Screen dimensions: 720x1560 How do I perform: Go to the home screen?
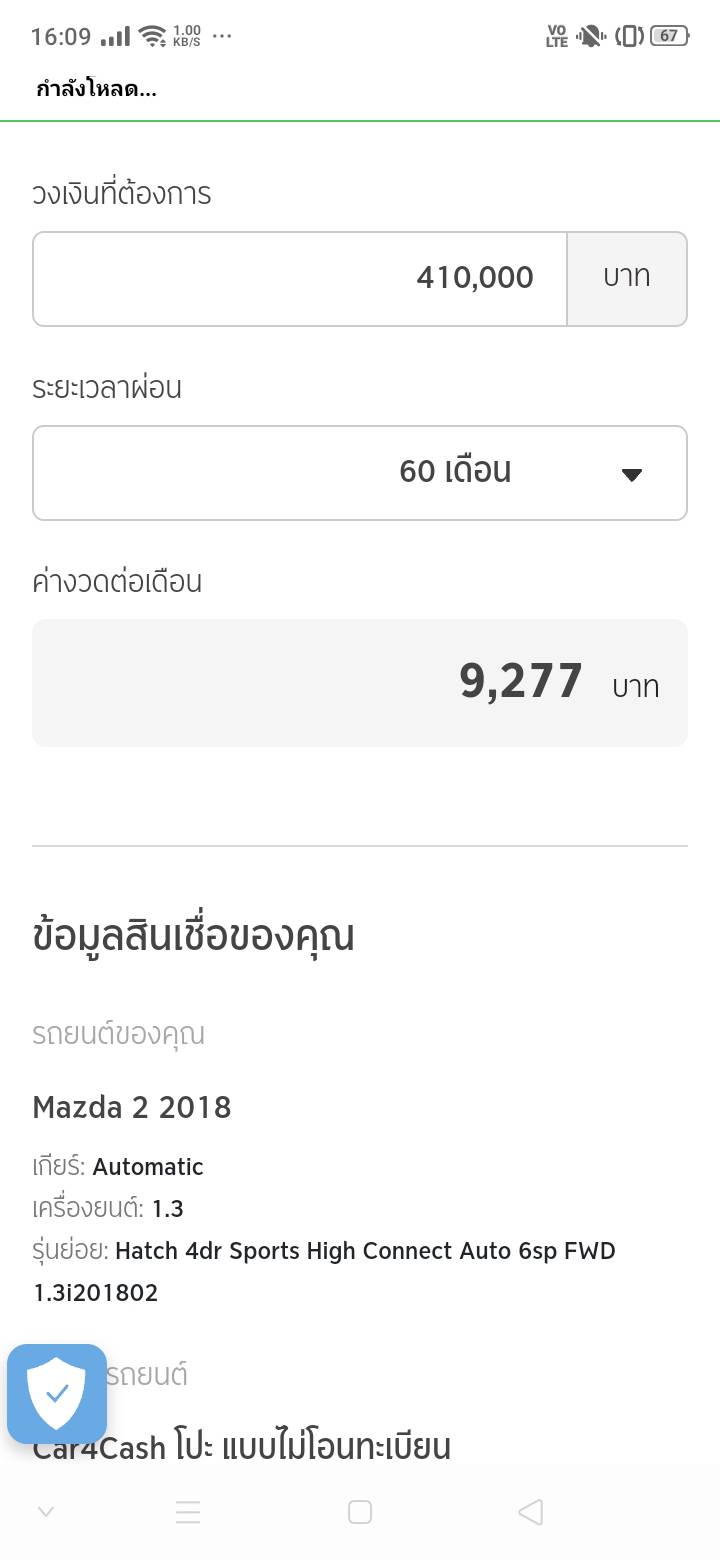tap(360, 1512)
